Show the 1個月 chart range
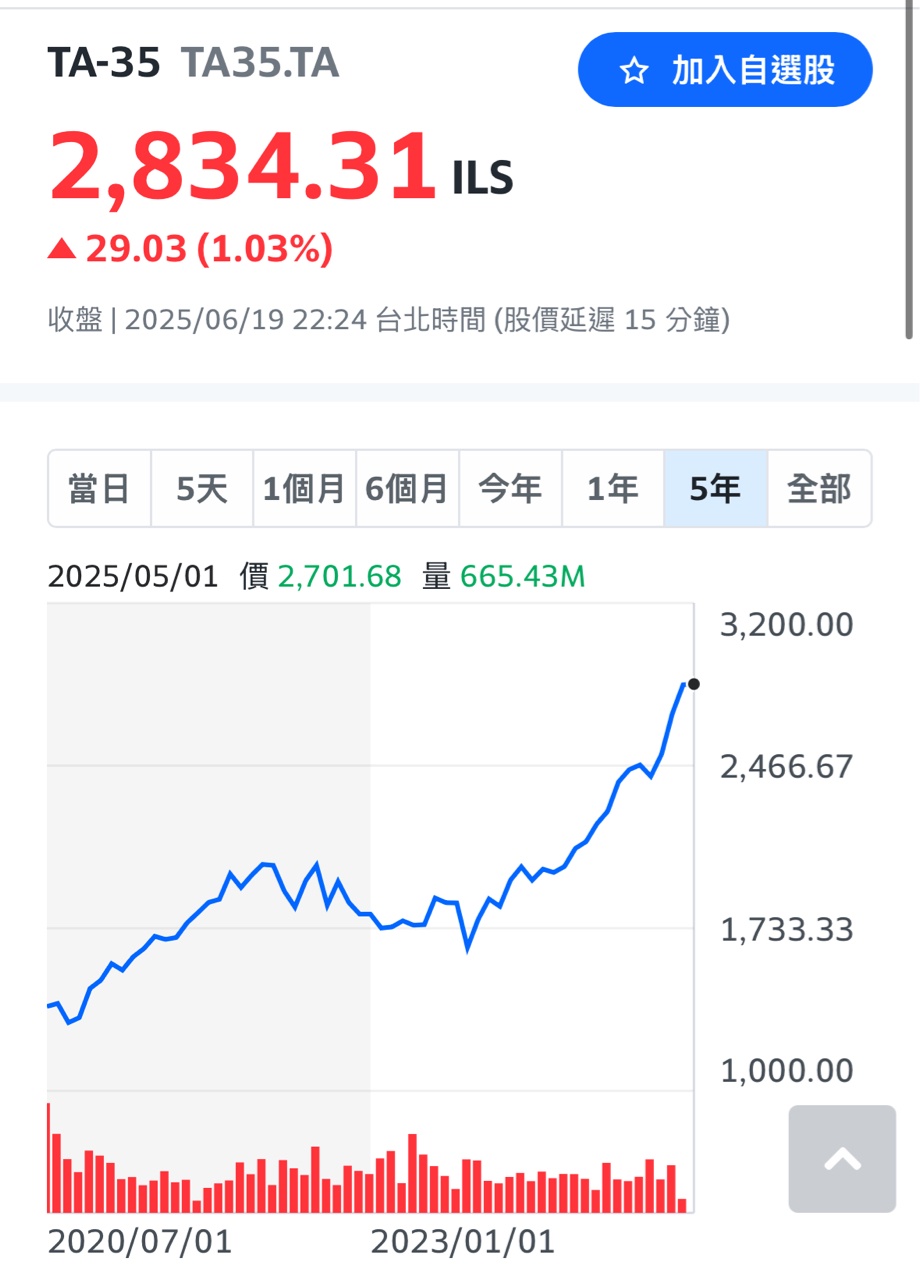Screen dimensions: 920x1280 pos(304,489)
